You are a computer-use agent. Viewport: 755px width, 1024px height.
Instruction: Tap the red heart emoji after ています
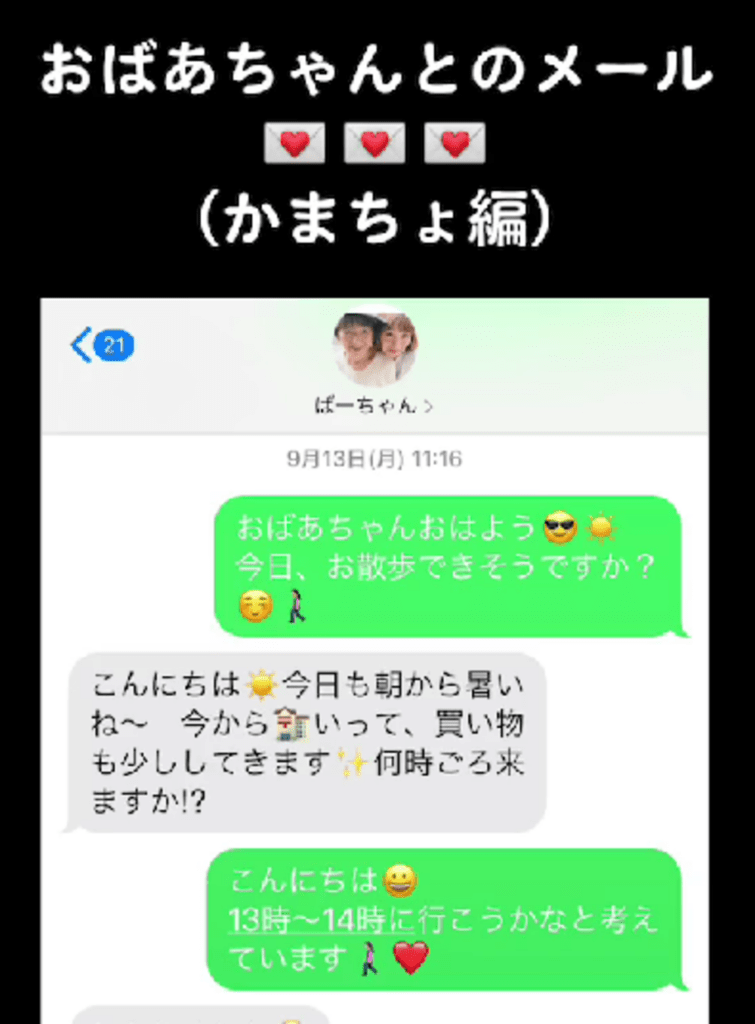413,959
